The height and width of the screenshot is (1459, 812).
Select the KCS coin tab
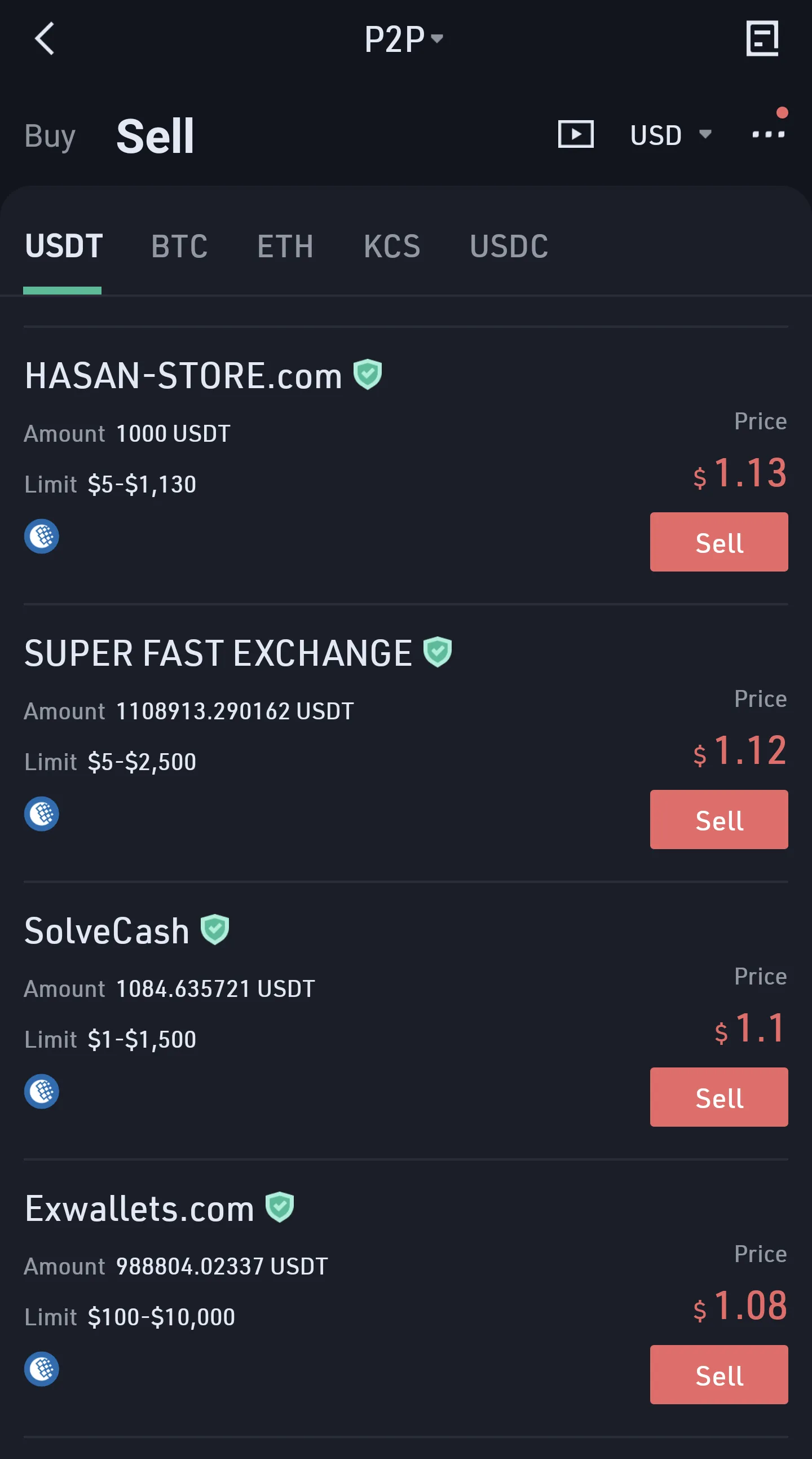tap(392, 246)
